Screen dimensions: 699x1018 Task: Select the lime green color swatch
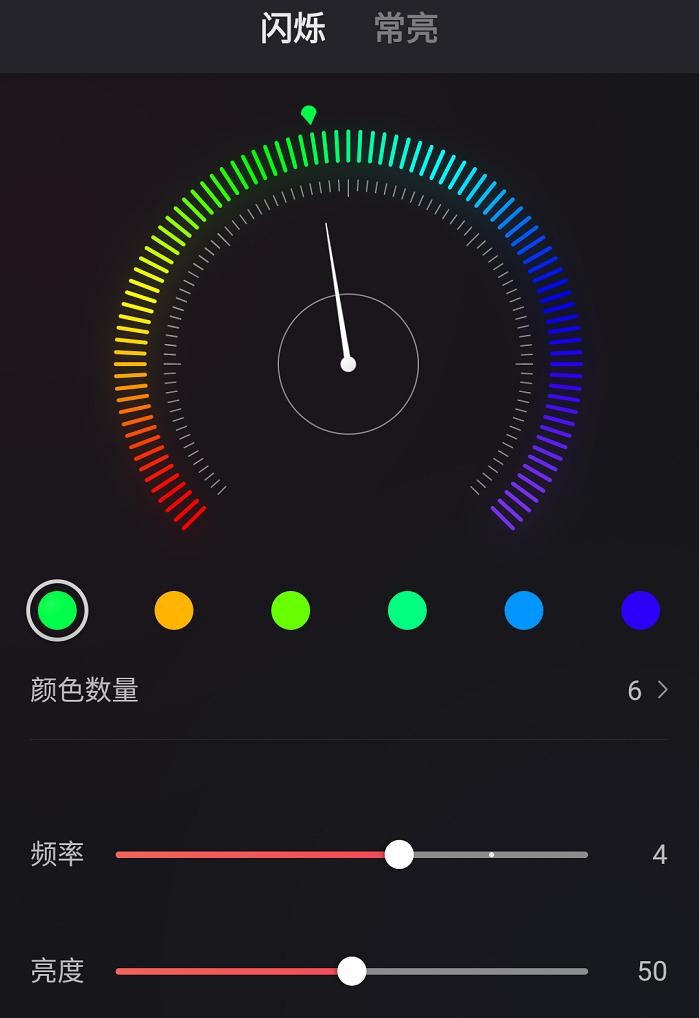[x=291, y=610]
